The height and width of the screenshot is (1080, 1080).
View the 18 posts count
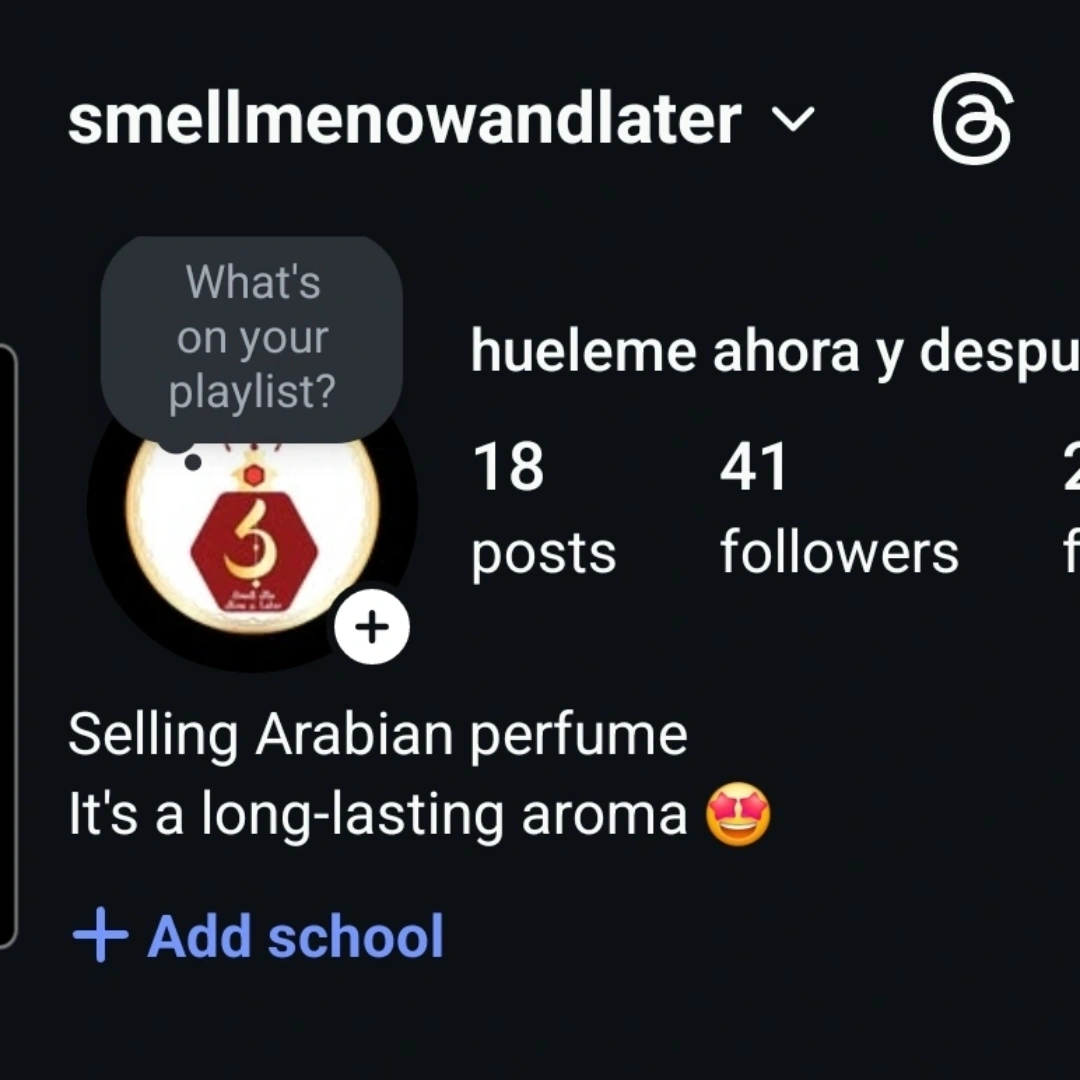[x=542, y=510]
